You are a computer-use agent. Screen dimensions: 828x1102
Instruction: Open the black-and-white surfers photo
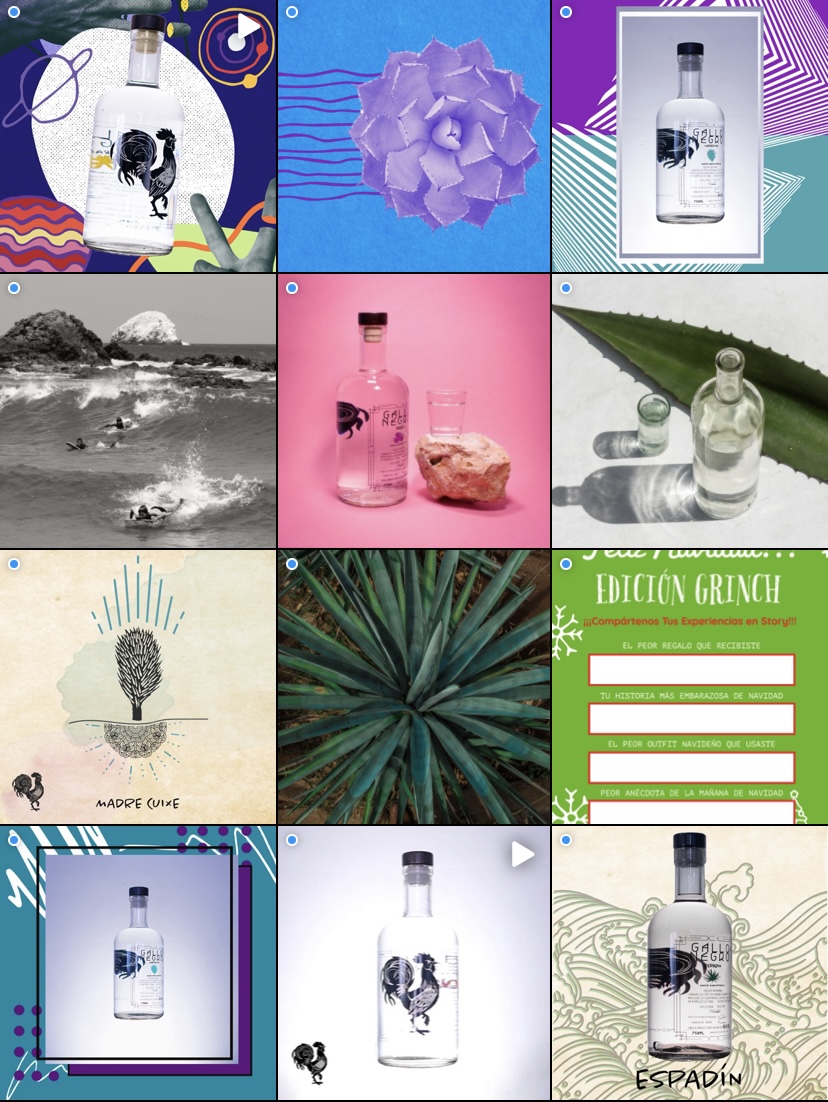(137, 411)
